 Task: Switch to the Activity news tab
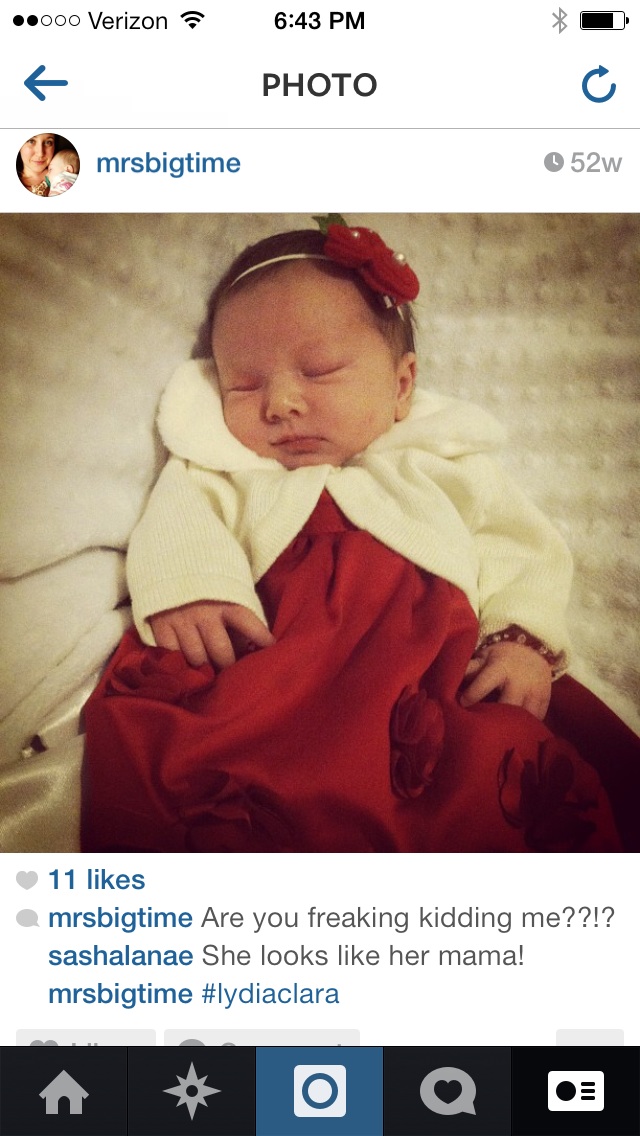[448, 1091]
